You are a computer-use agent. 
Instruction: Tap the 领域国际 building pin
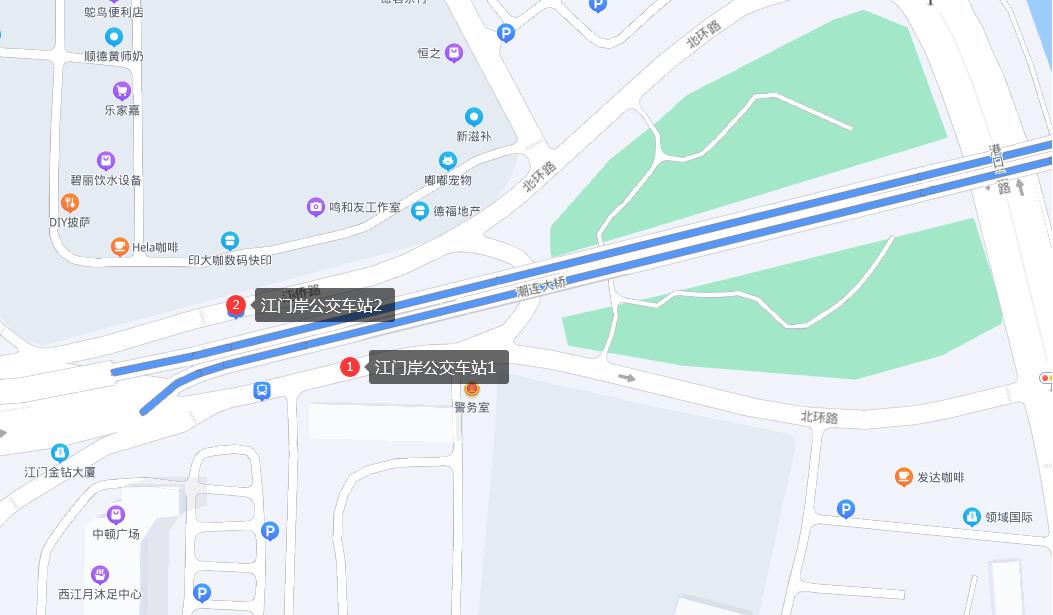pos(971,517)
